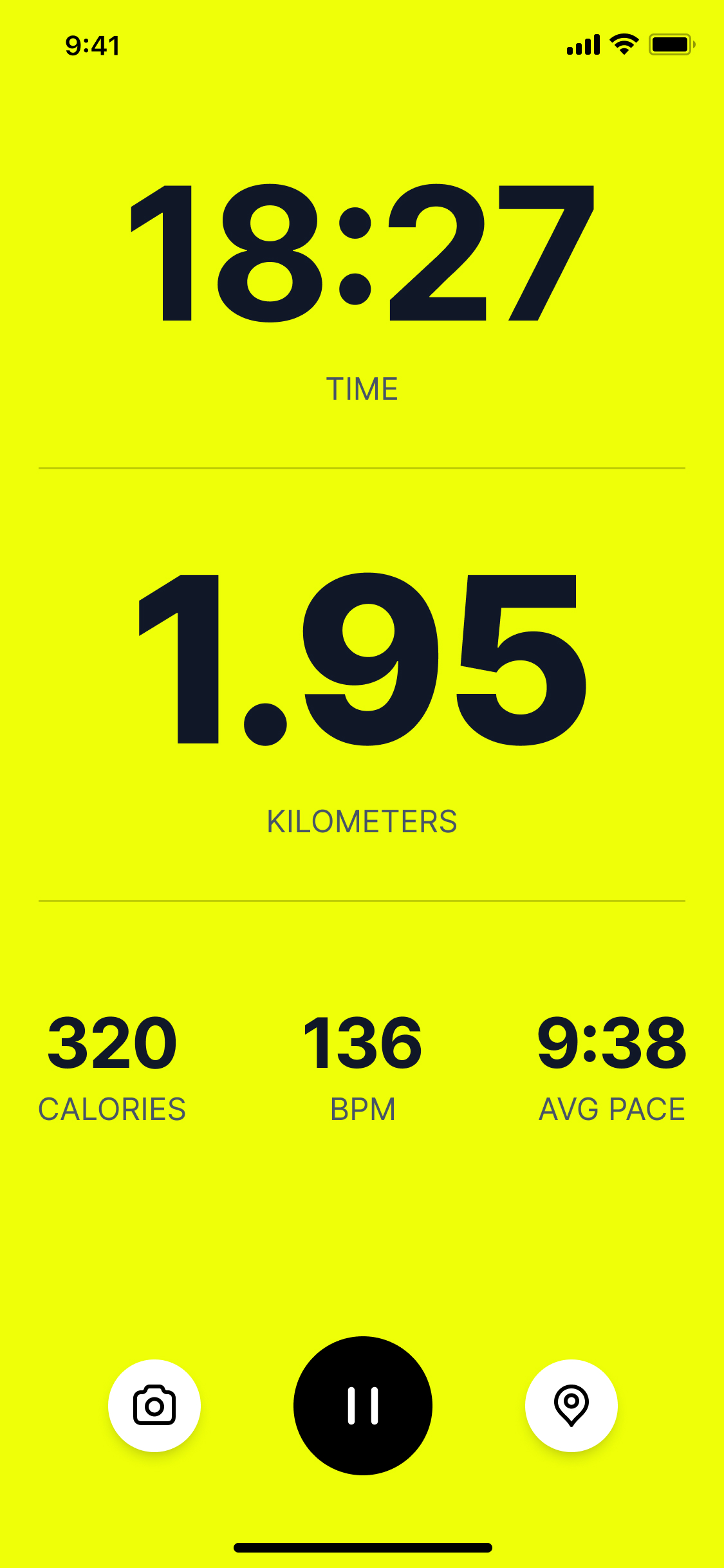Pause the running workout
The height and width of the screenshot is (1568, 724).
coord(362,1405)
